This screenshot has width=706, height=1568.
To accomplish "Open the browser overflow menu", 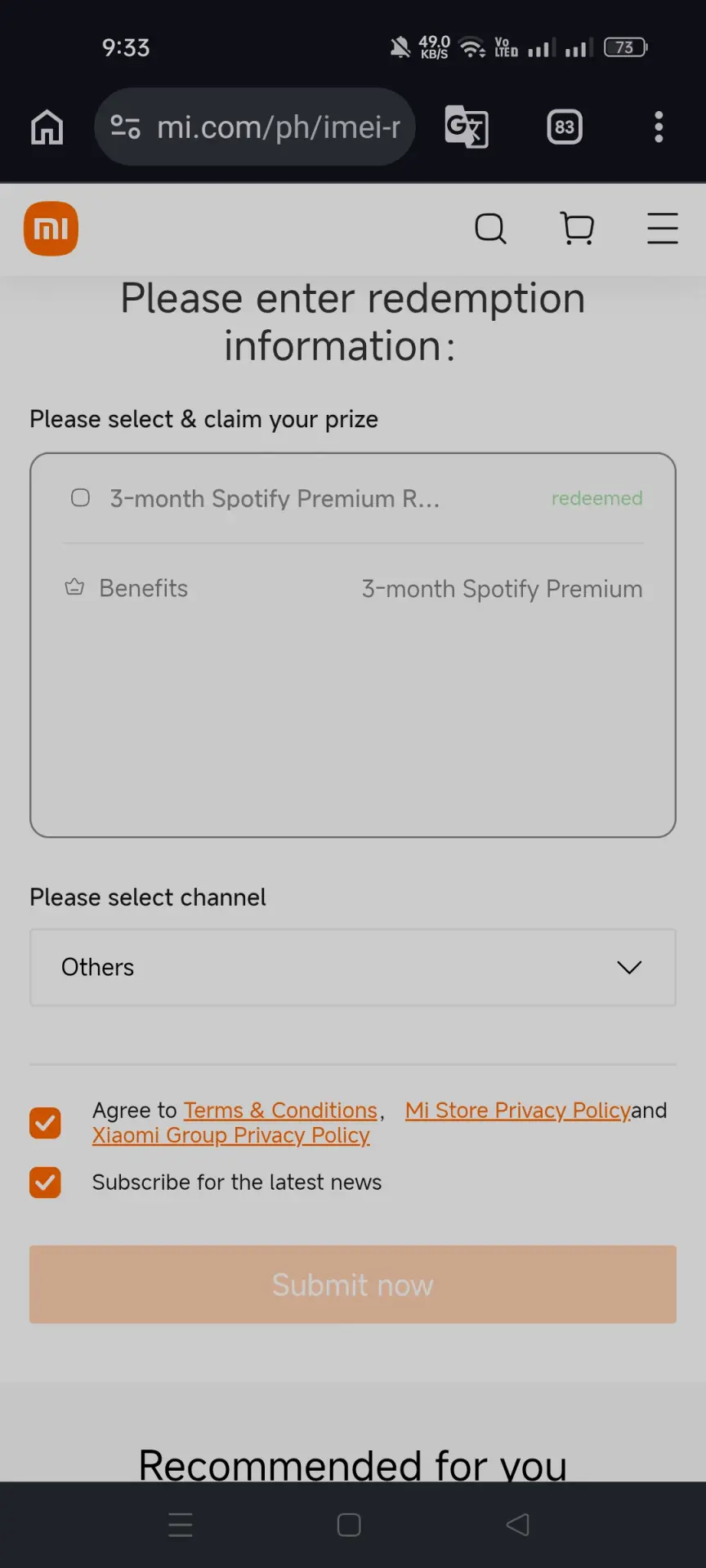I will pos(659,127).
